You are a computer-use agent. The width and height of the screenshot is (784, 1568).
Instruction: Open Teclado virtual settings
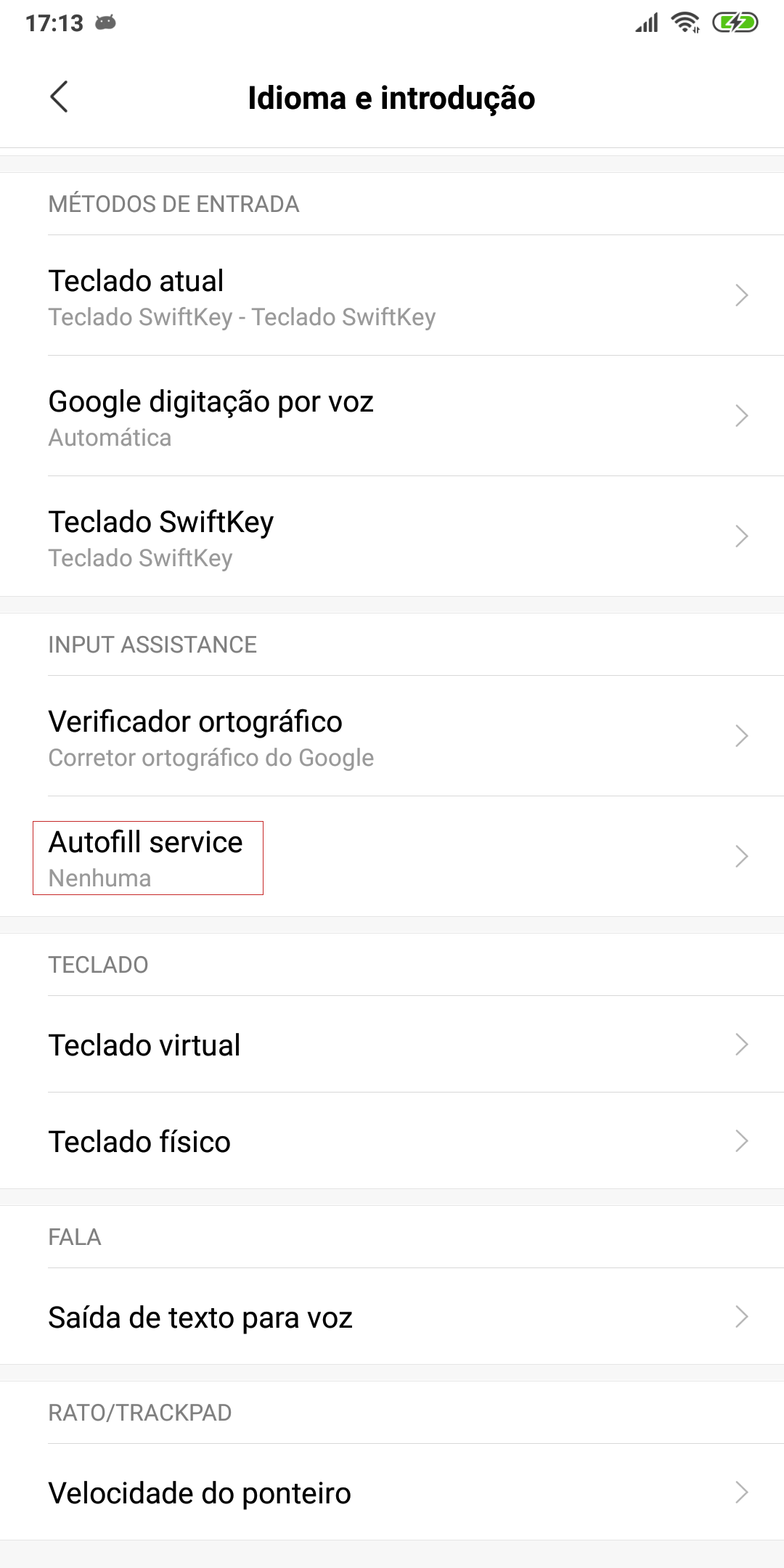tap(392, 1044)
